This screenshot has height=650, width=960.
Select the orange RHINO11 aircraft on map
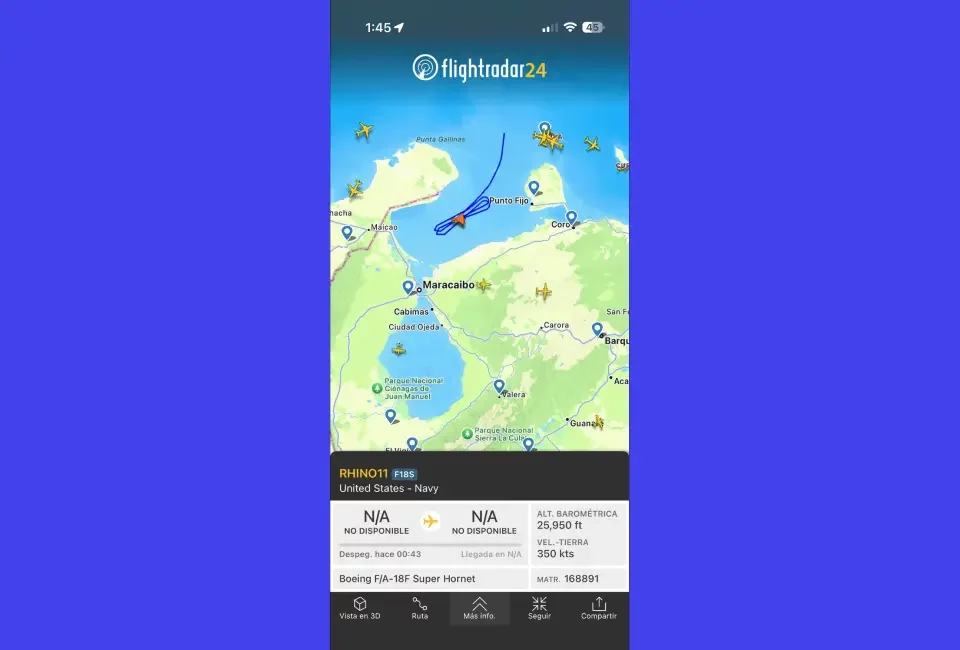[459, 220]
